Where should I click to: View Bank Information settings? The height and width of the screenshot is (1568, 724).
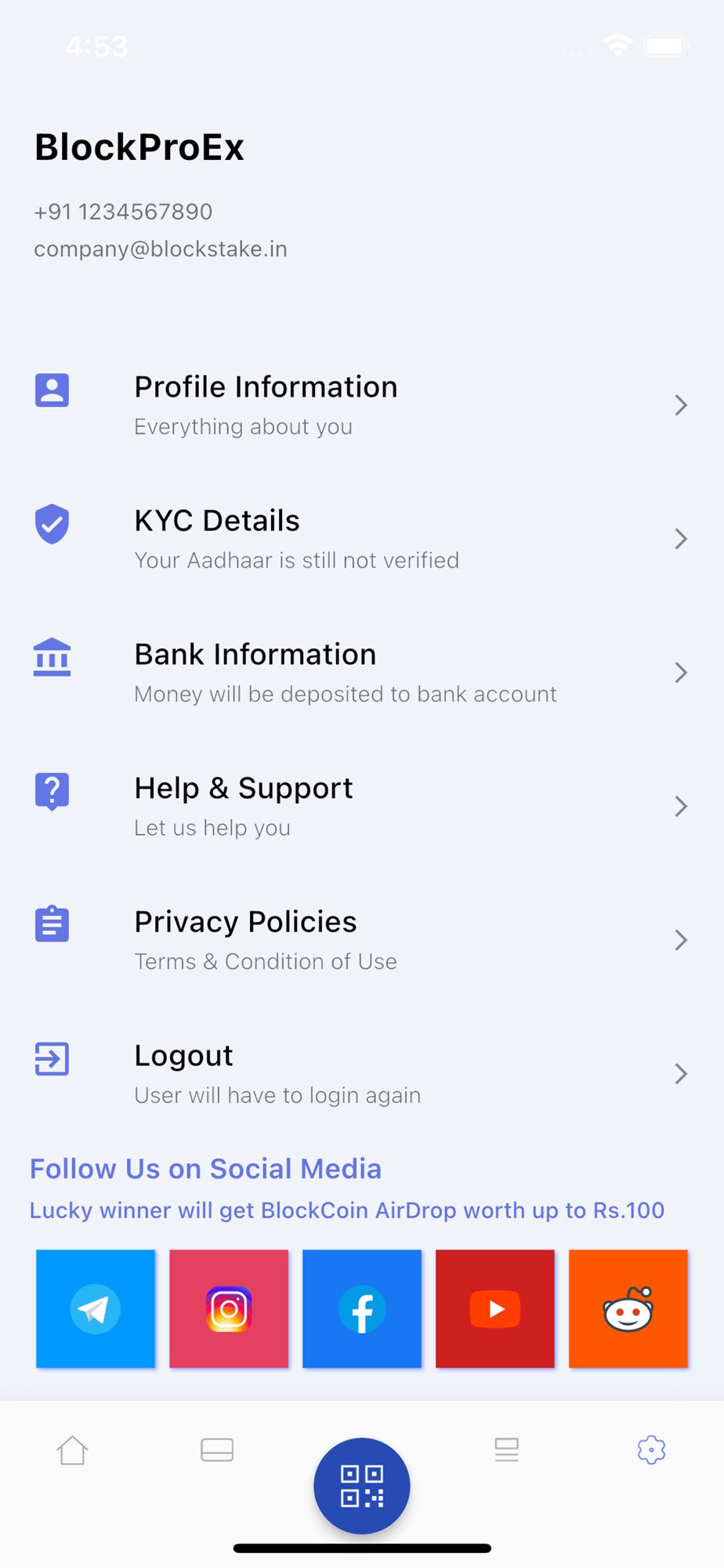(x=362, y=673)
